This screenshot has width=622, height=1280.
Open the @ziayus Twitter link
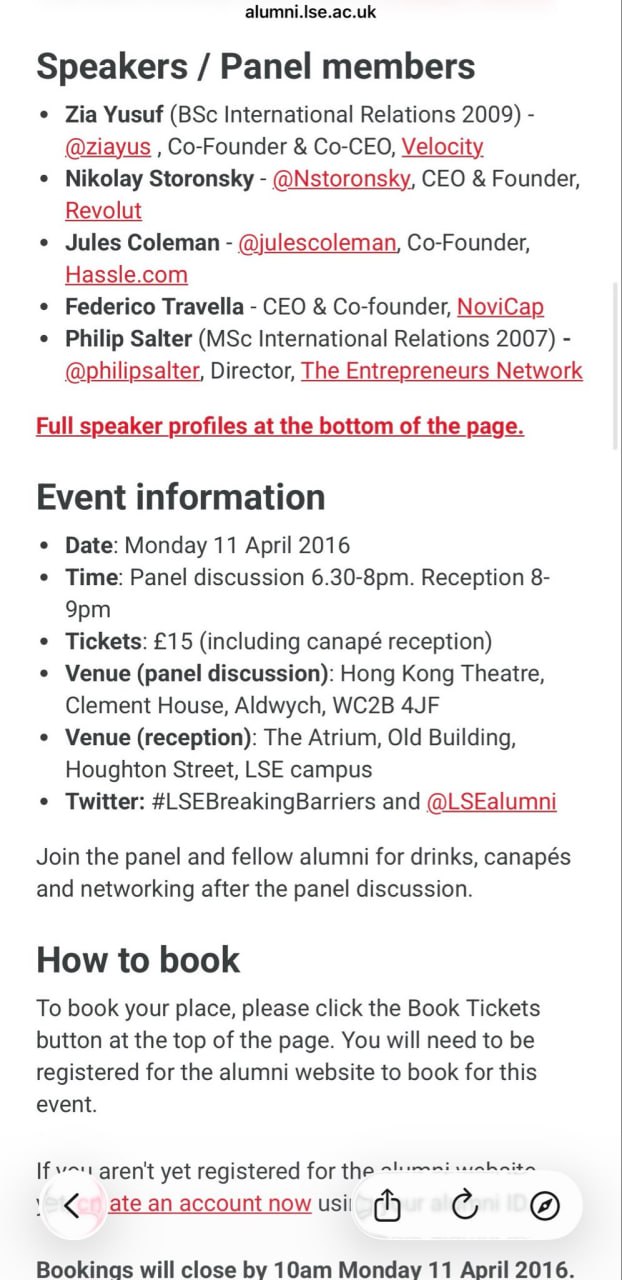[108, 147]
